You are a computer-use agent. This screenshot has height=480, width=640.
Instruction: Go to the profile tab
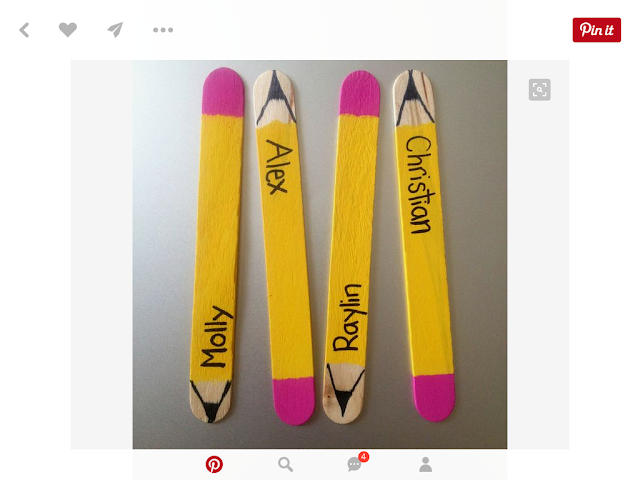point(425,464)
